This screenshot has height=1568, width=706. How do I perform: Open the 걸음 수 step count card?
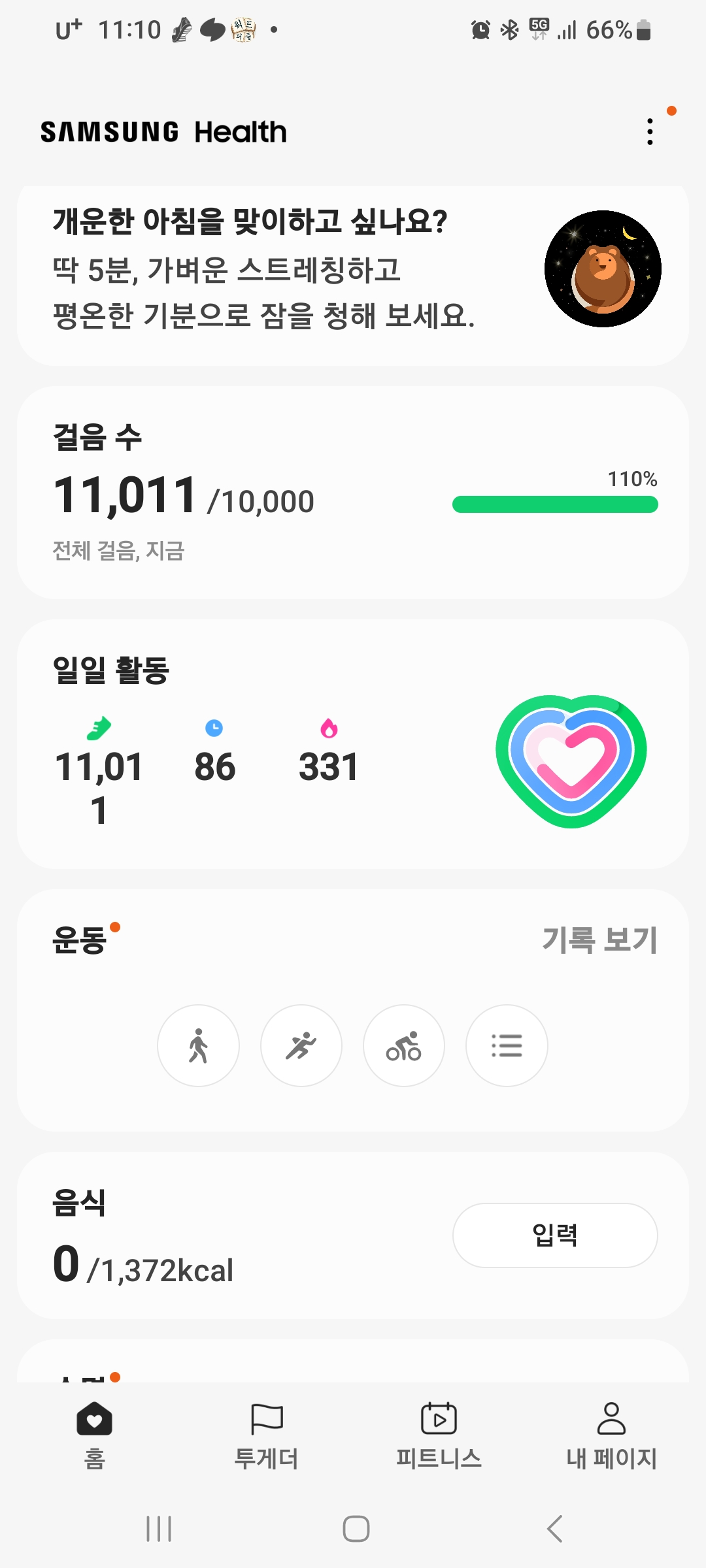tap(353, 493)
